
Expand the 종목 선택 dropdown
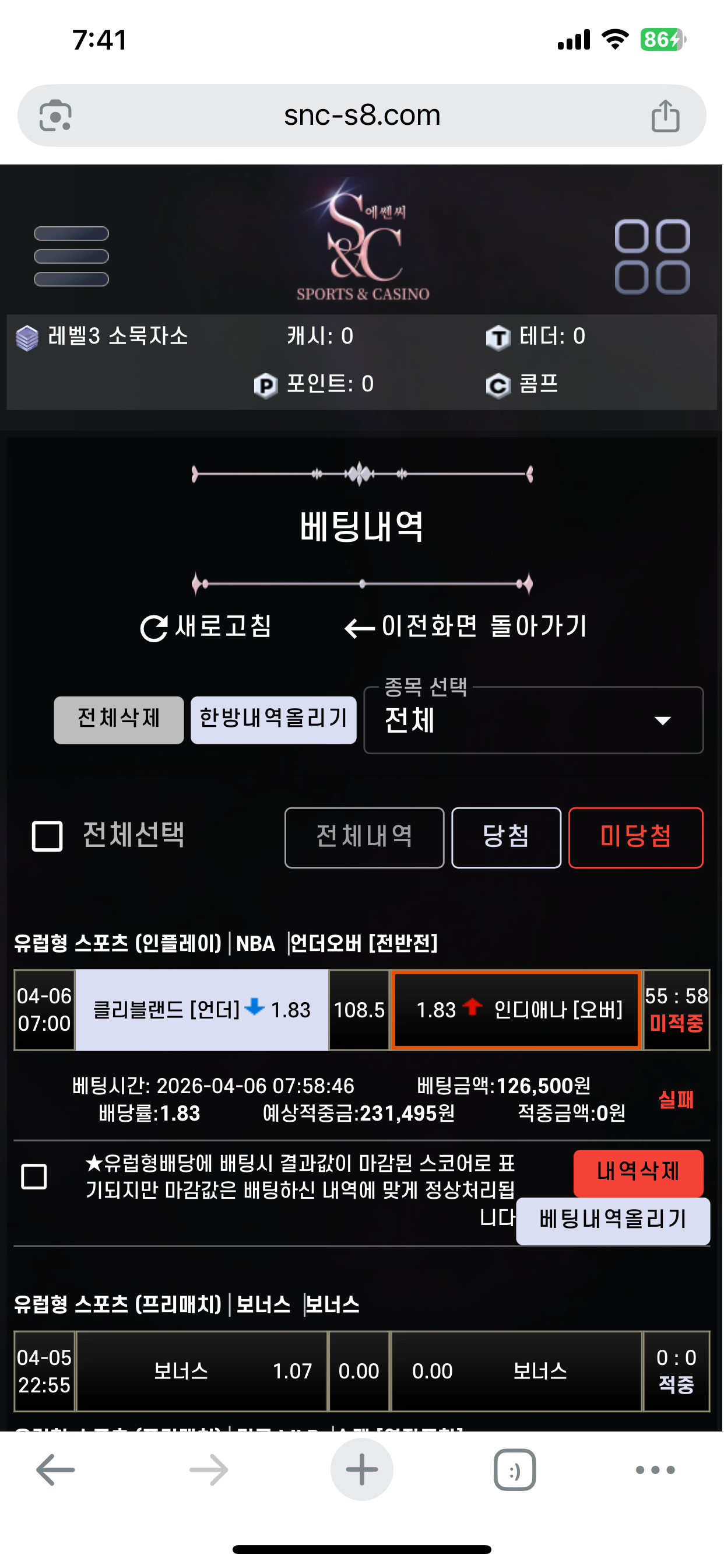coord(533,720)
